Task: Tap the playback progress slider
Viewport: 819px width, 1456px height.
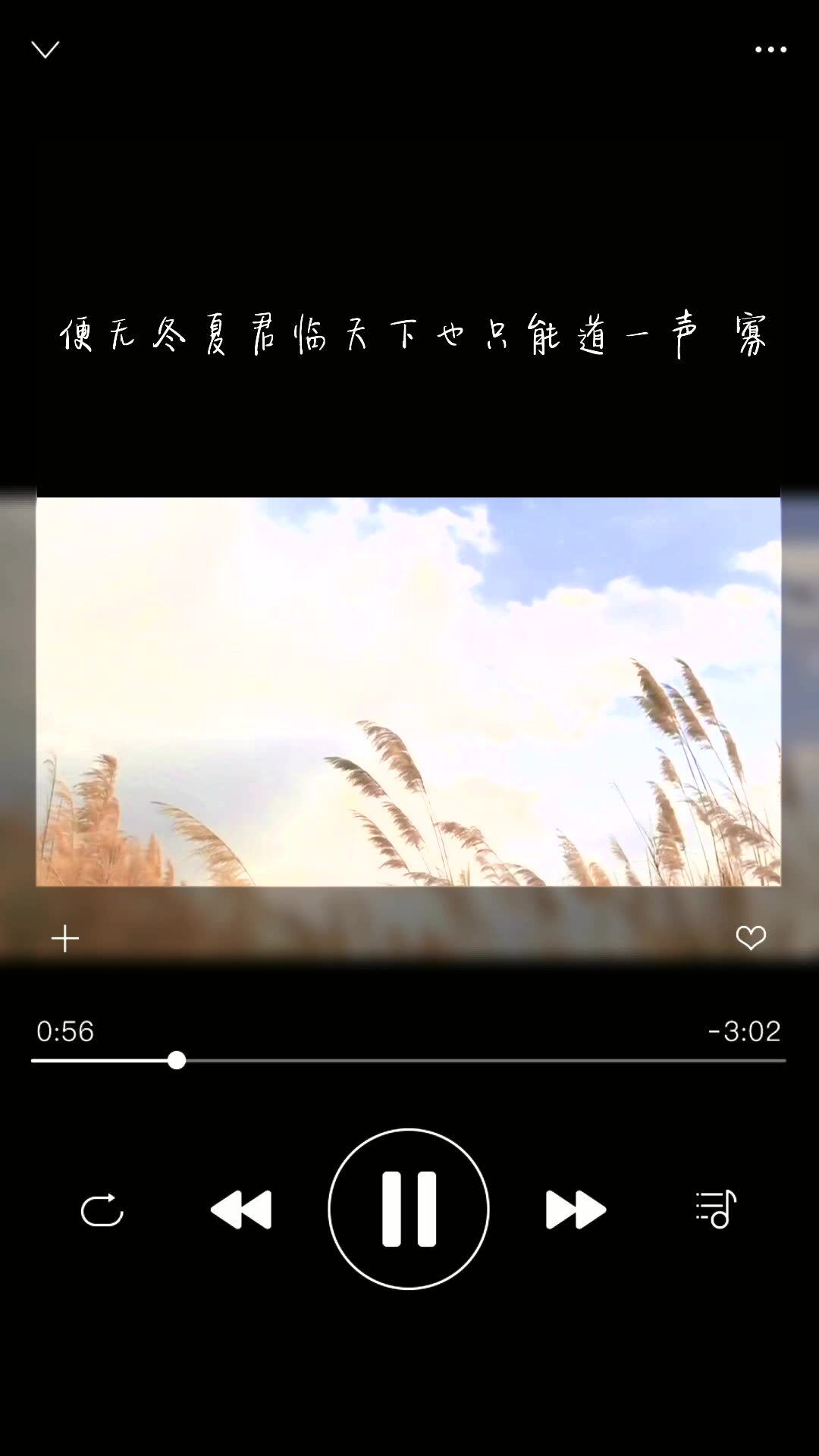Action: tap(408, 1060)
